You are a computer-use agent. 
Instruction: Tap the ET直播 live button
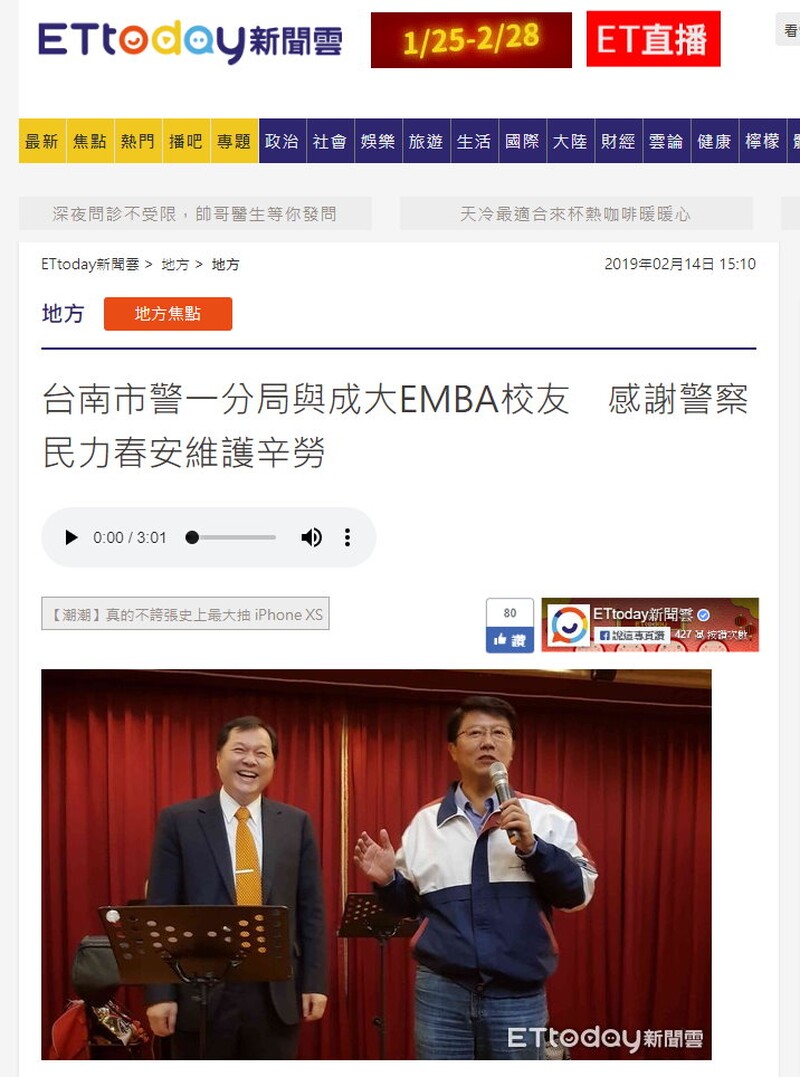coord(653,40)
